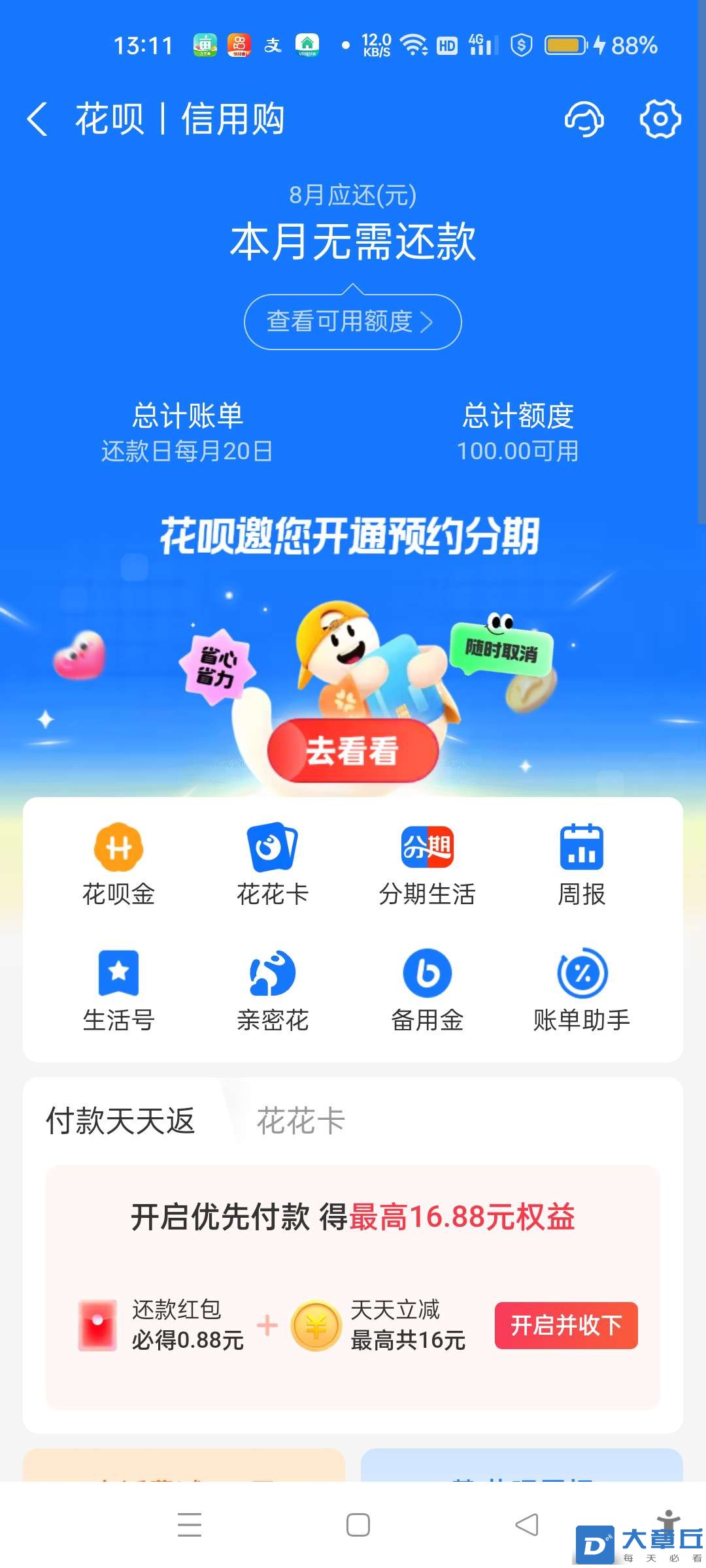
Task: Open the recent apps menu
Action: (x=190, y=1525)
